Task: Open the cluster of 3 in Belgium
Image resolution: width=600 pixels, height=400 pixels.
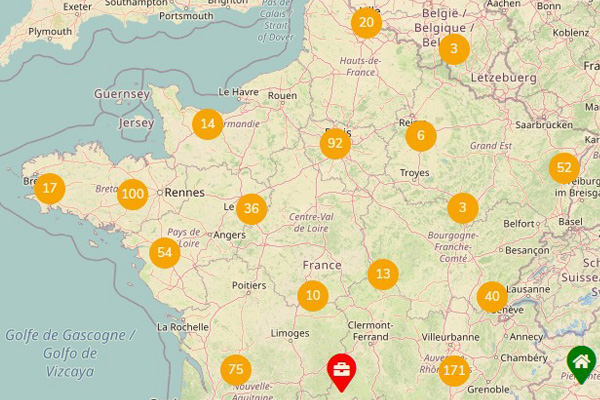Action: 454,48
